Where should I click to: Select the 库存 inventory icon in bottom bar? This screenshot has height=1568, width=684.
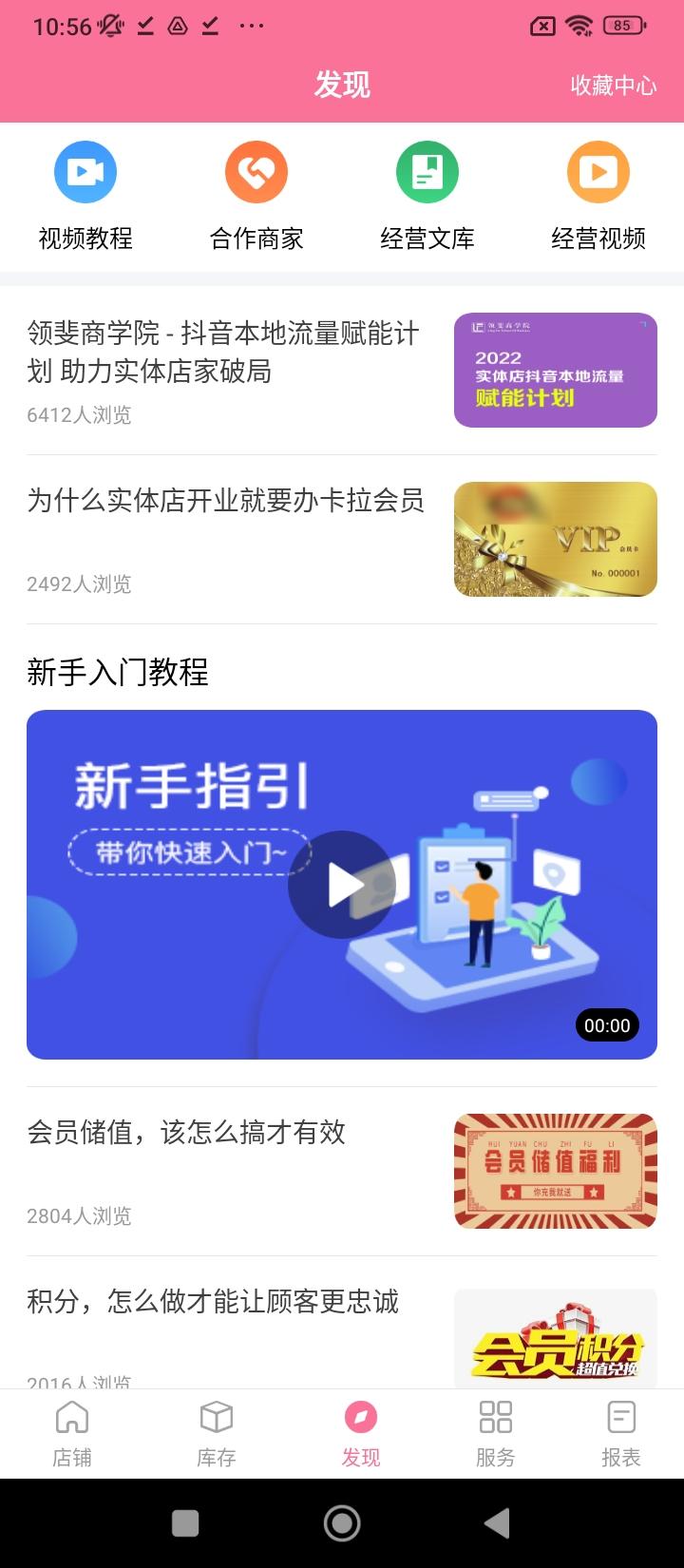click(x=216, y=1417)
